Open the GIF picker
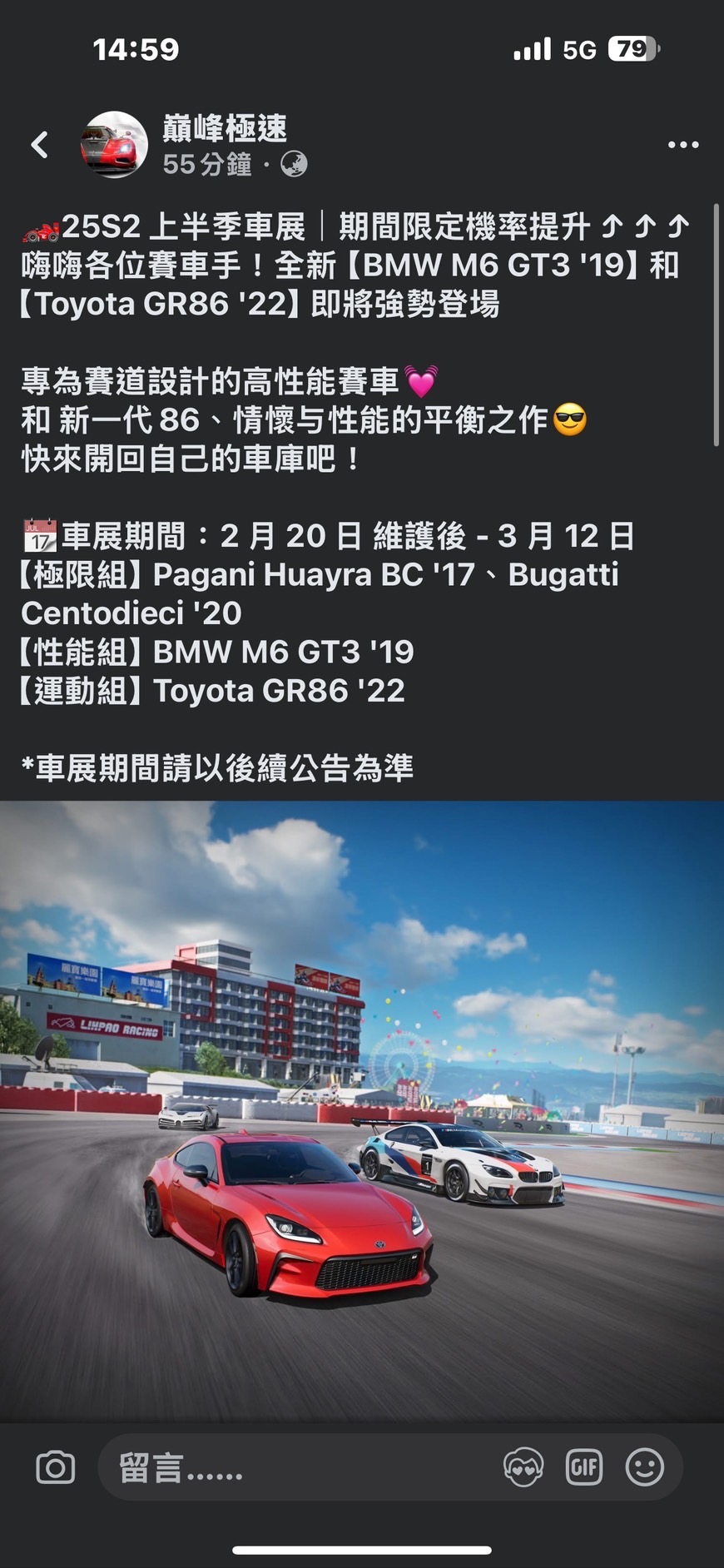The image size is (724, 1568). (584, 1466)
